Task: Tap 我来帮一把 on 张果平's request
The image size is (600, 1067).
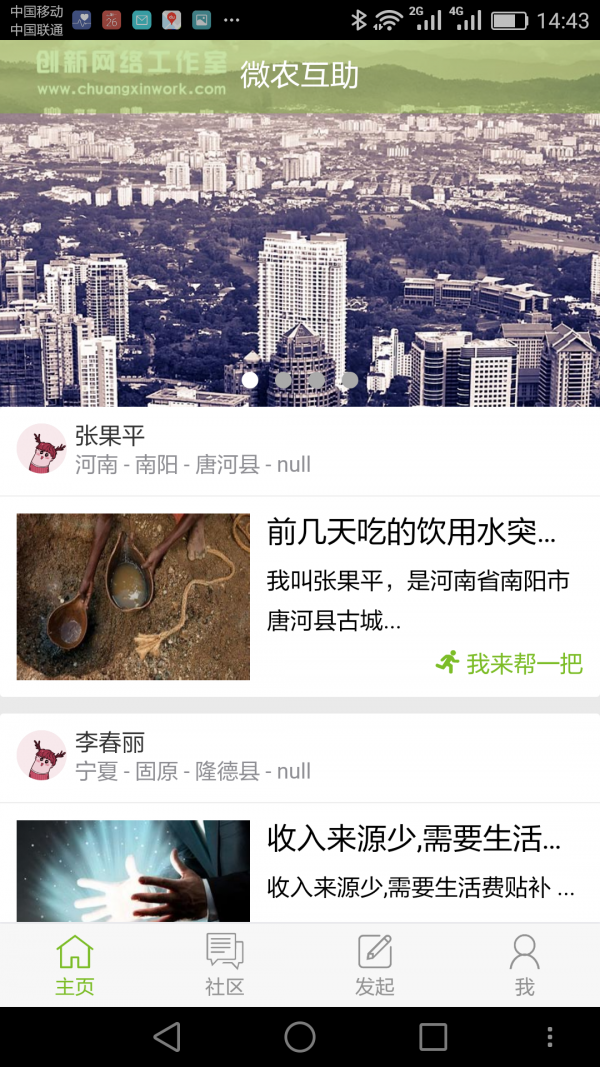Action: (x=510, y=662)
